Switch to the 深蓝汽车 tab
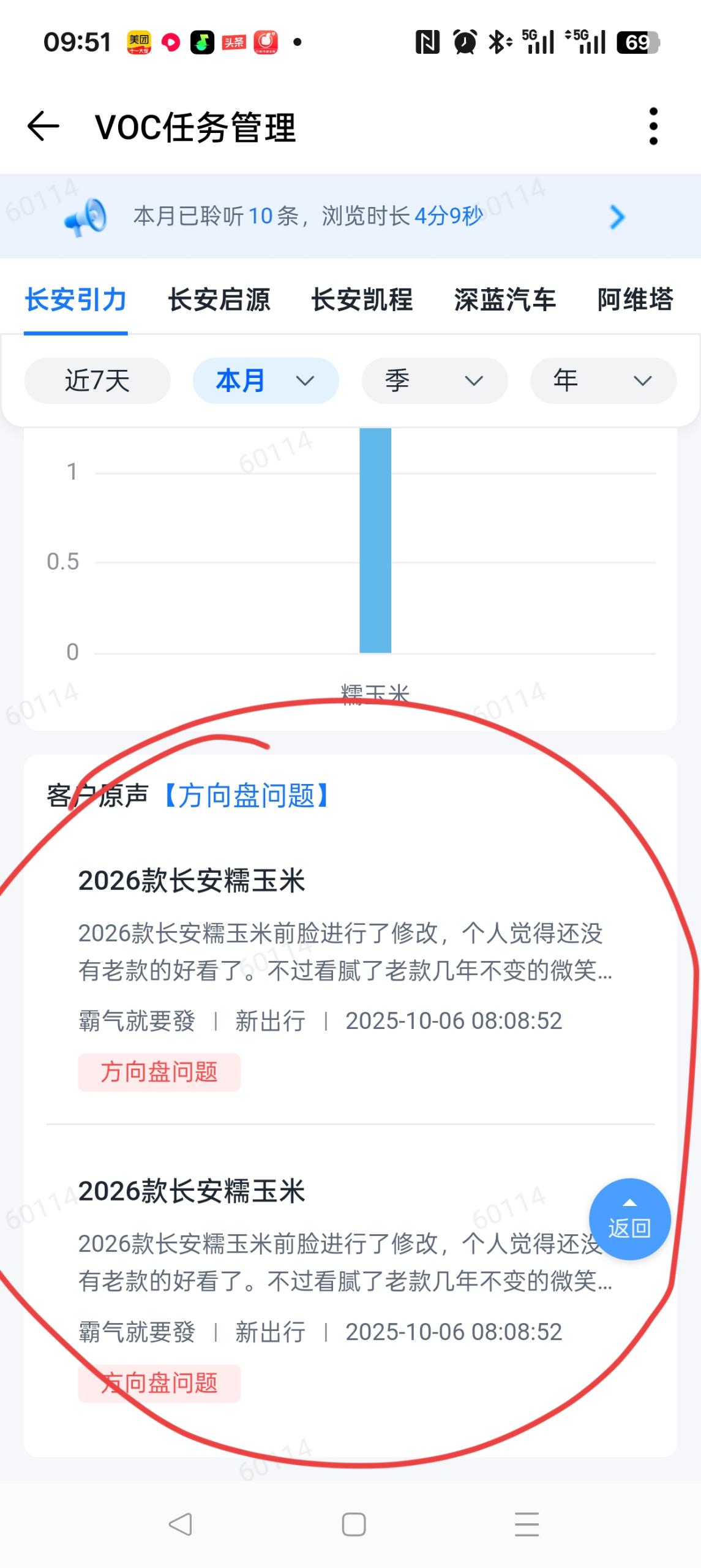 click(505, 300)
